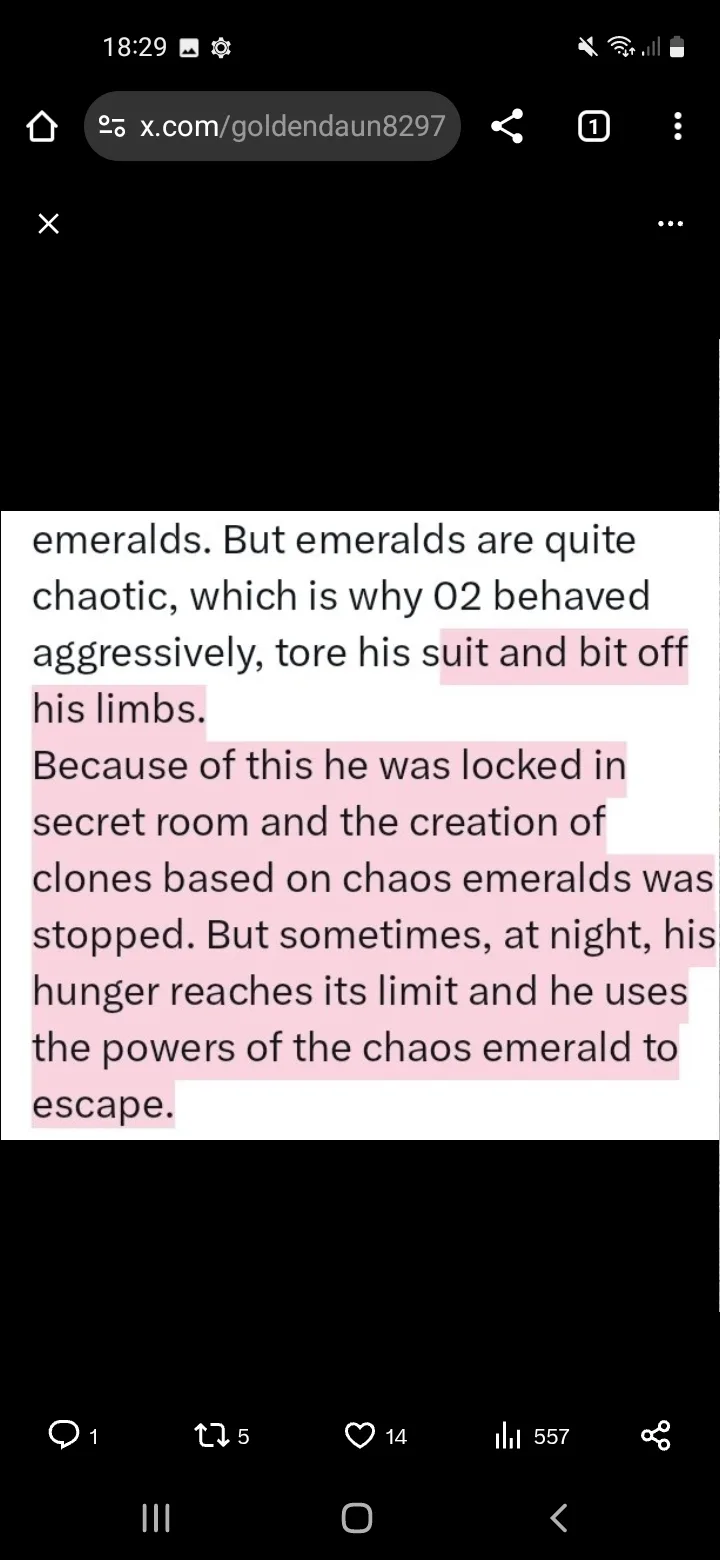
Task: Open the image viewer's more options
Action: tap(670, 224)
